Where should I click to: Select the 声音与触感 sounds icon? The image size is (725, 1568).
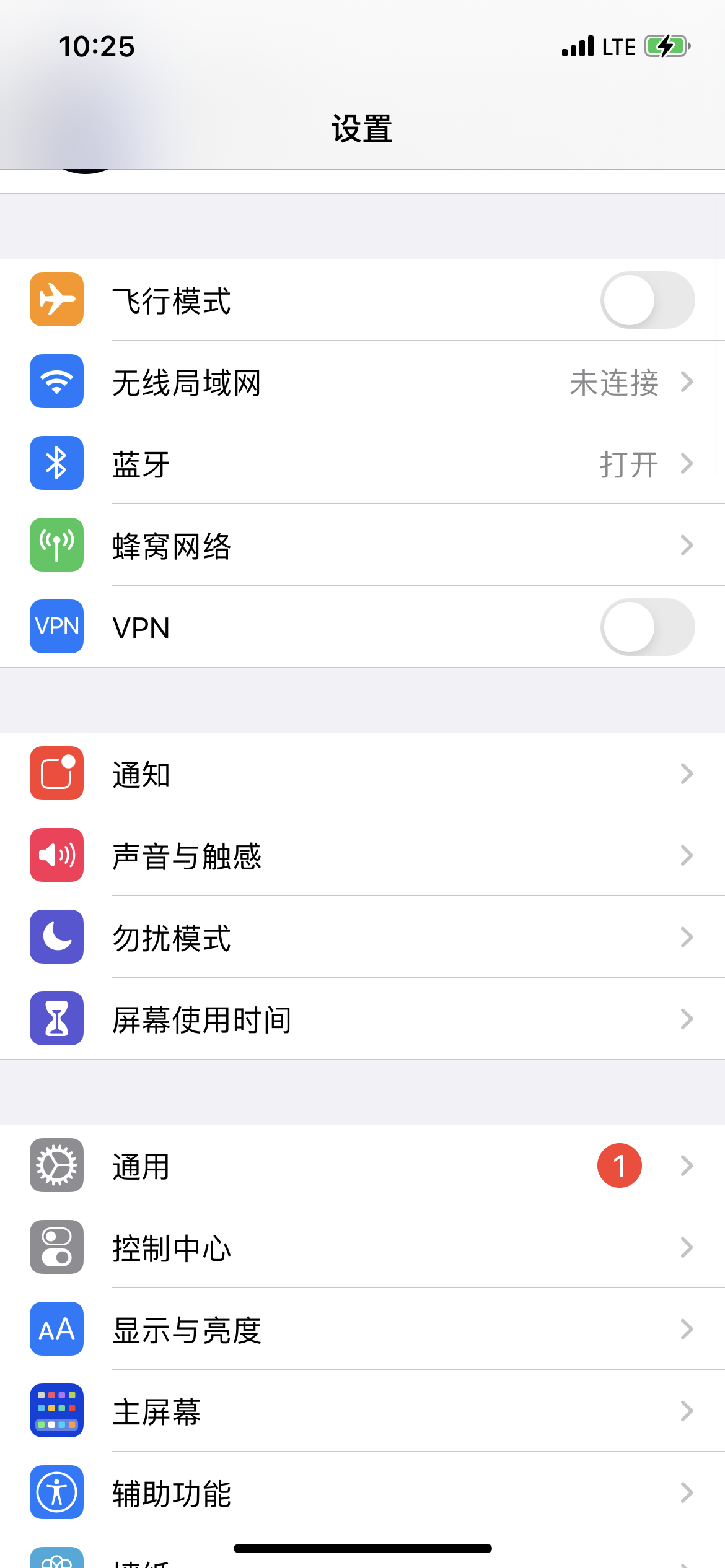[x=56, y=856]
